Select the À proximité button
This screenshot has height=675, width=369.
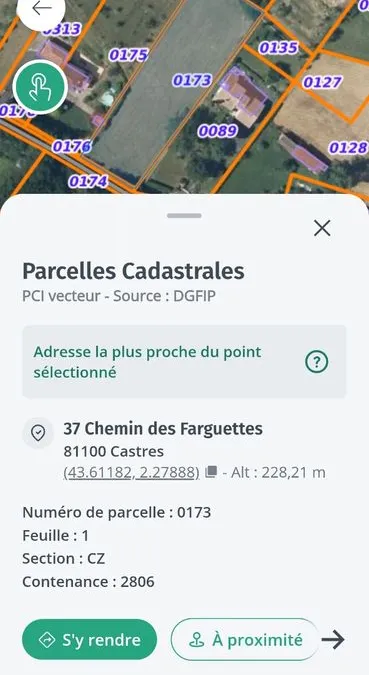[245, 640]
